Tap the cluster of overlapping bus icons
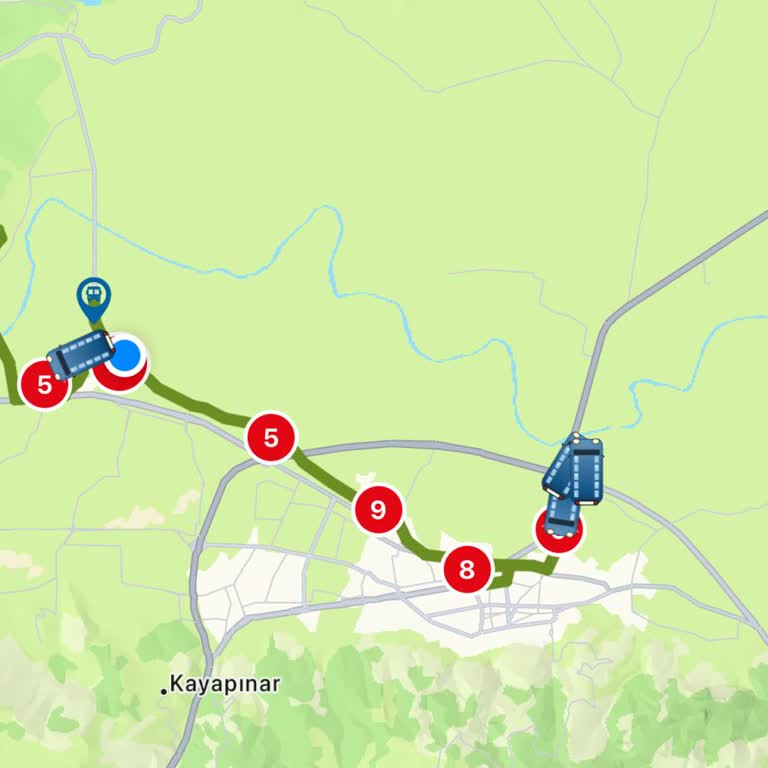 pos(575,472)
